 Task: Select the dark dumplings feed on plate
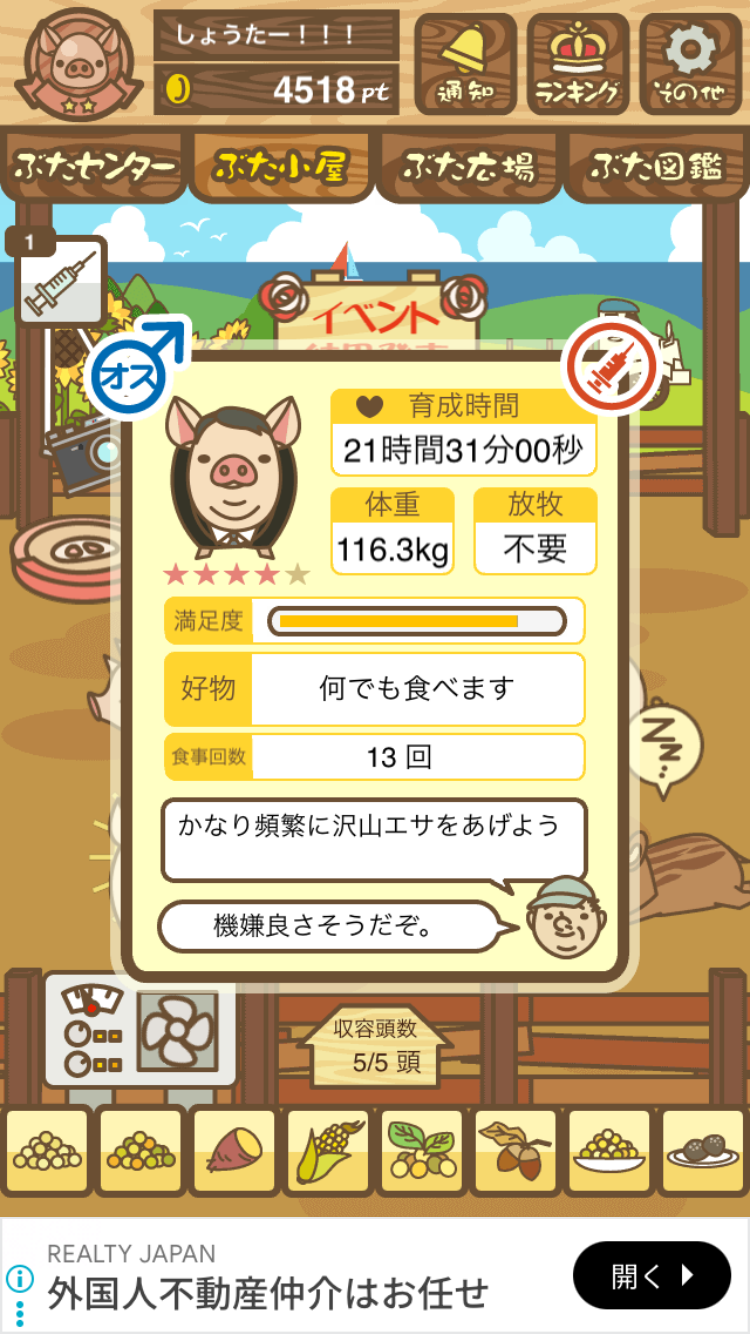[x=702, y=1152]
